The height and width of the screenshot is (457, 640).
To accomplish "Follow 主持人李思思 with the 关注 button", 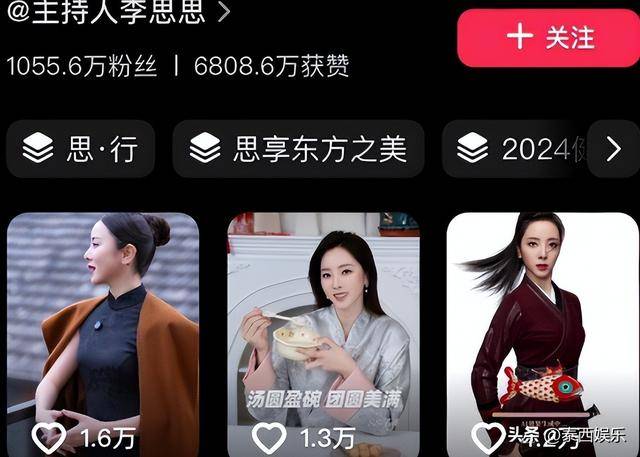I will 548,38.
